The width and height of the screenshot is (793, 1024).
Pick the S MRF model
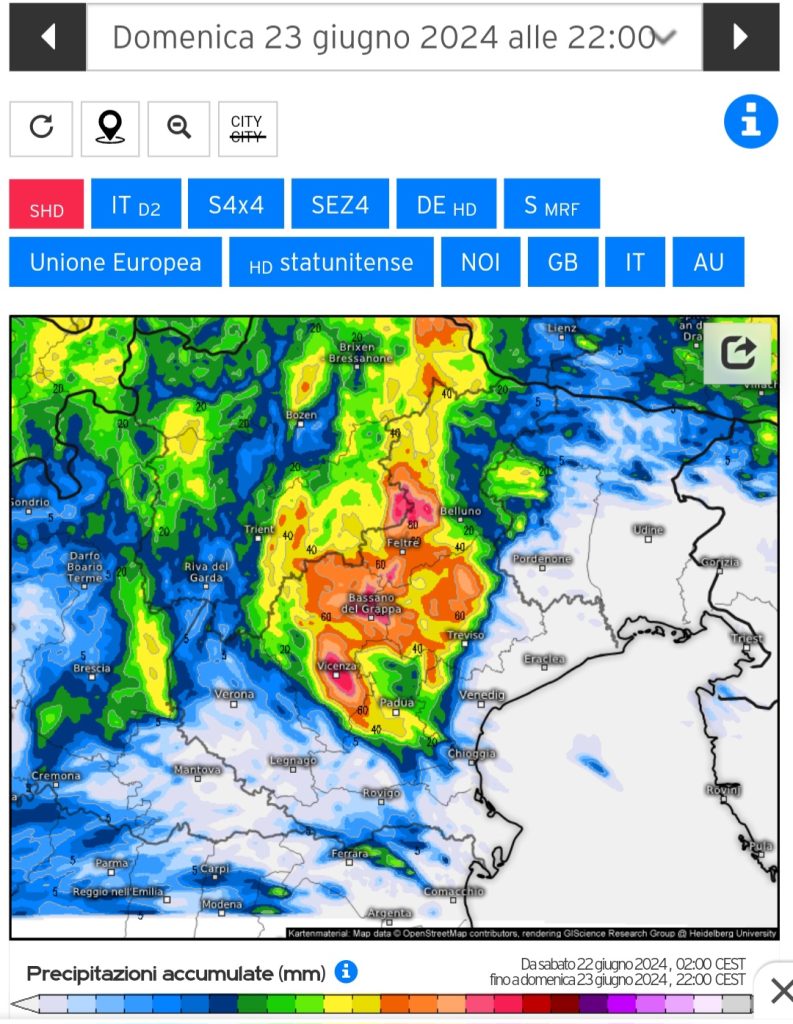pyautogui.click(x=551, y=204)
